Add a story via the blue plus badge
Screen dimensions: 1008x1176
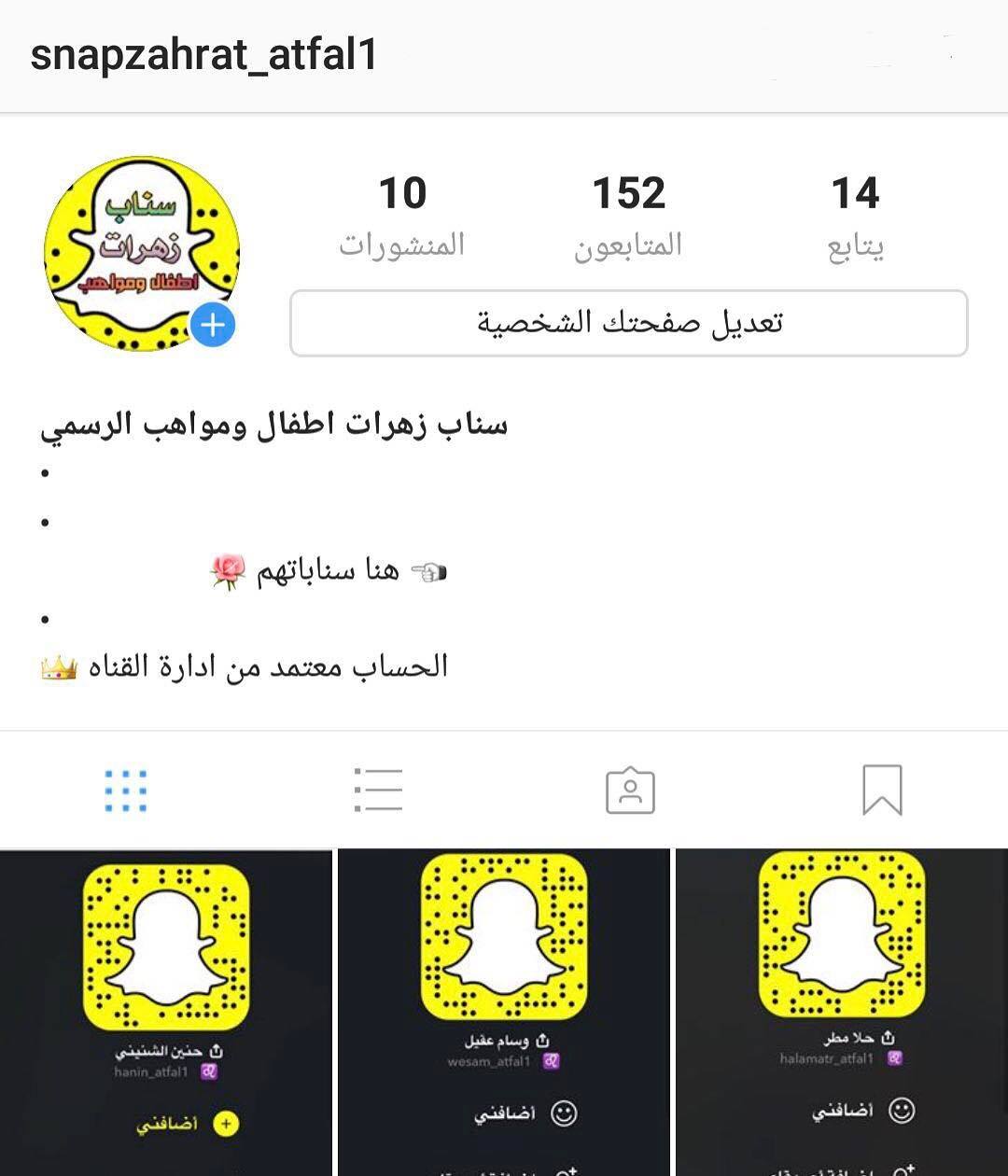pos(214,326)
